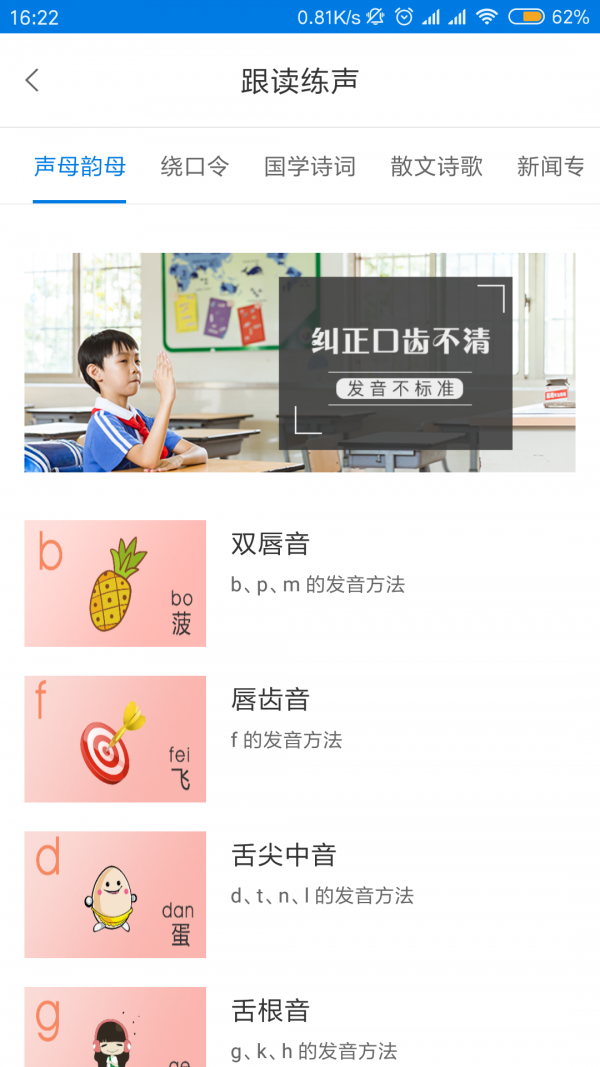Open the 双唇音 lesson
600x1067 pixels.
(x=300, y=583)
